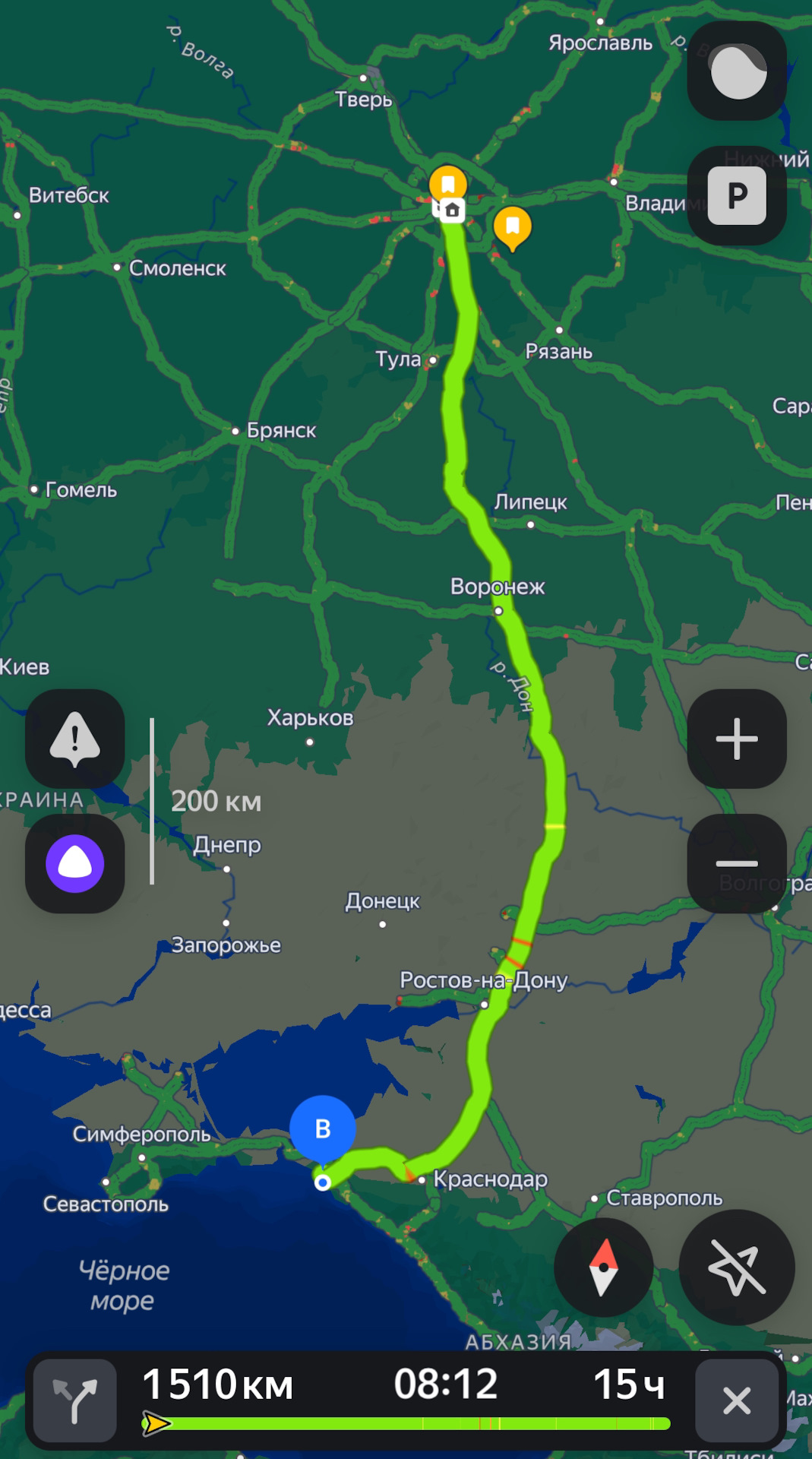The image size is (812, 1459).
Task: Report a road event with warning icon
Action: tap(74, 739)
